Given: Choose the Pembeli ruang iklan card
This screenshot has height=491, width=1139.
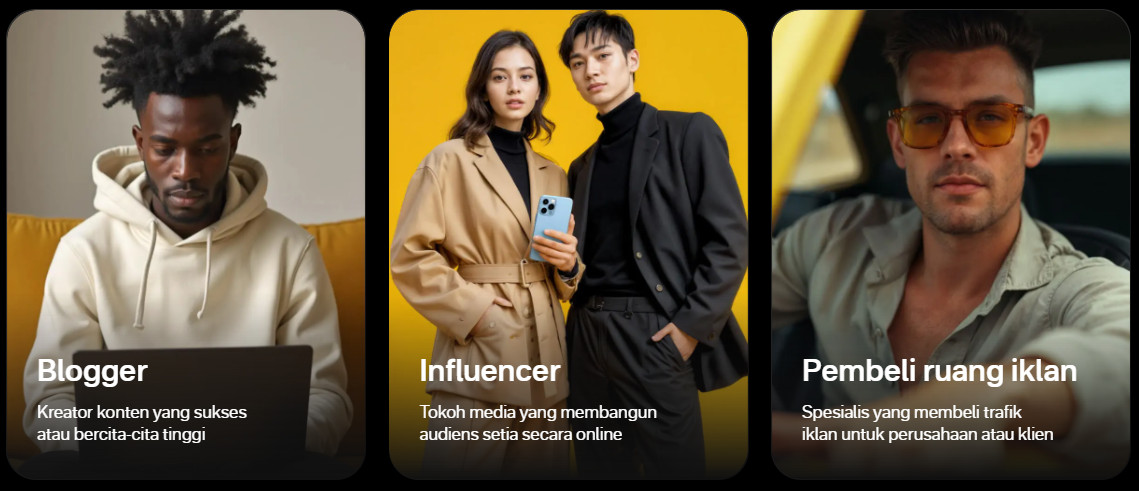Looking at the screenshot, I should (x=950, y=245).
